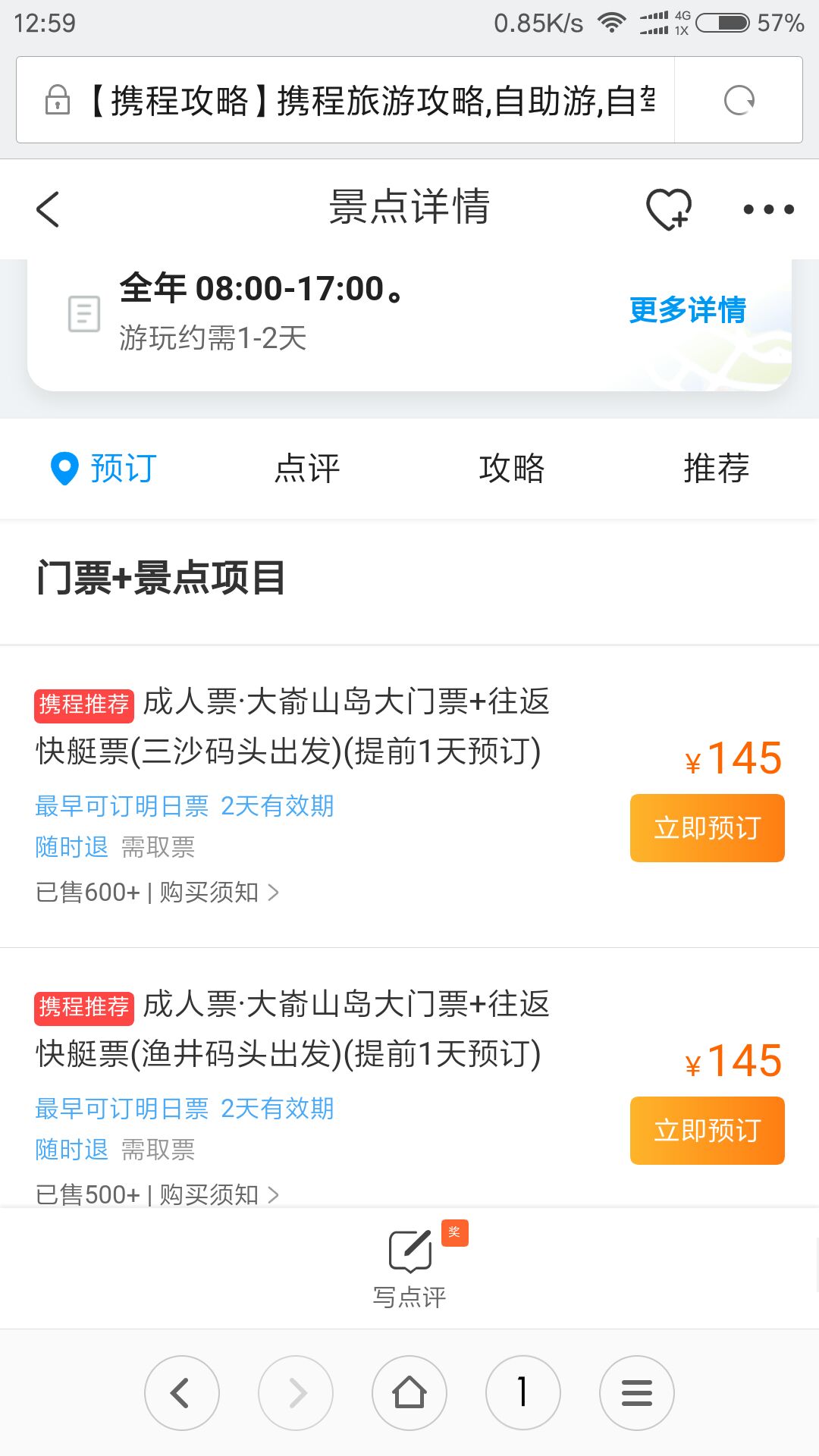This screenshot has height=1456, width=819.
Task: Navigate back with the browser back button
Action: [182, 1393]
